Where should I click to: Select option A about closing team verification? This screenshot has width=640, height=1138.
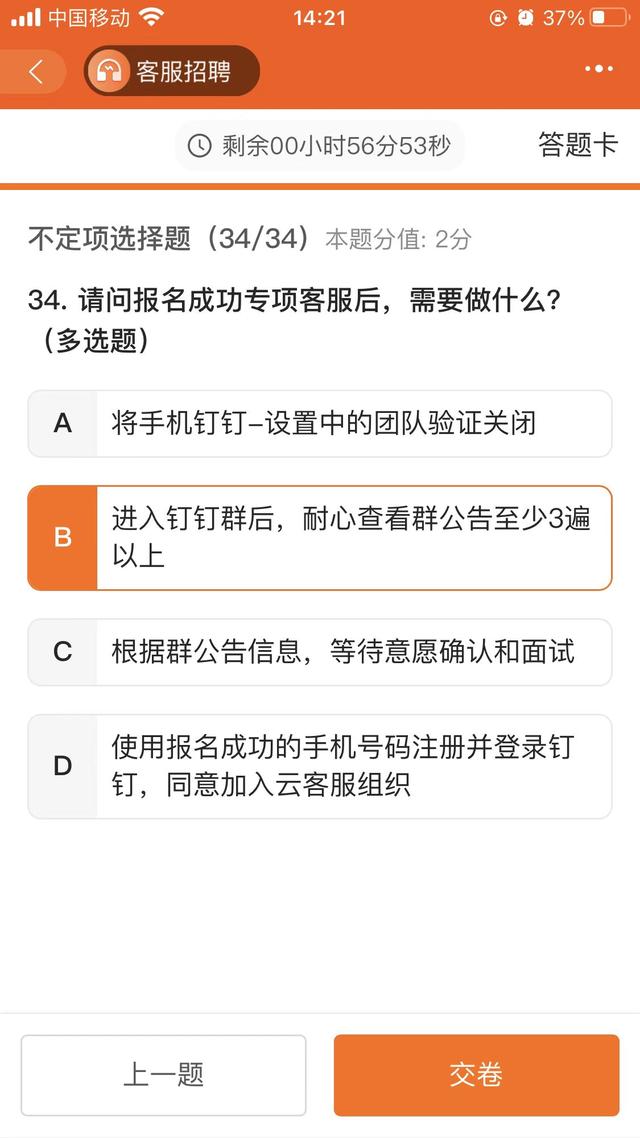[x=319, y=423]
